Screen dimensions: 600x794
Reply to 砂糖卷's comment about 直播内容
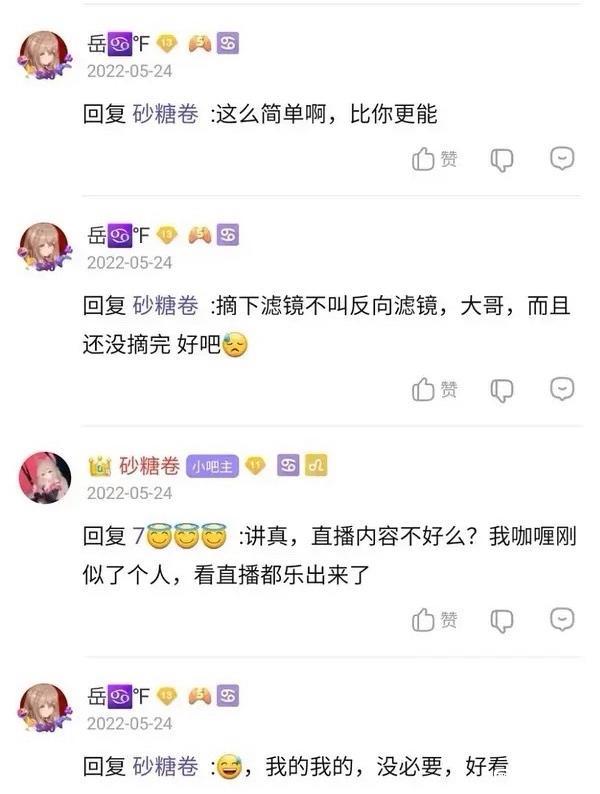point(562,619)
